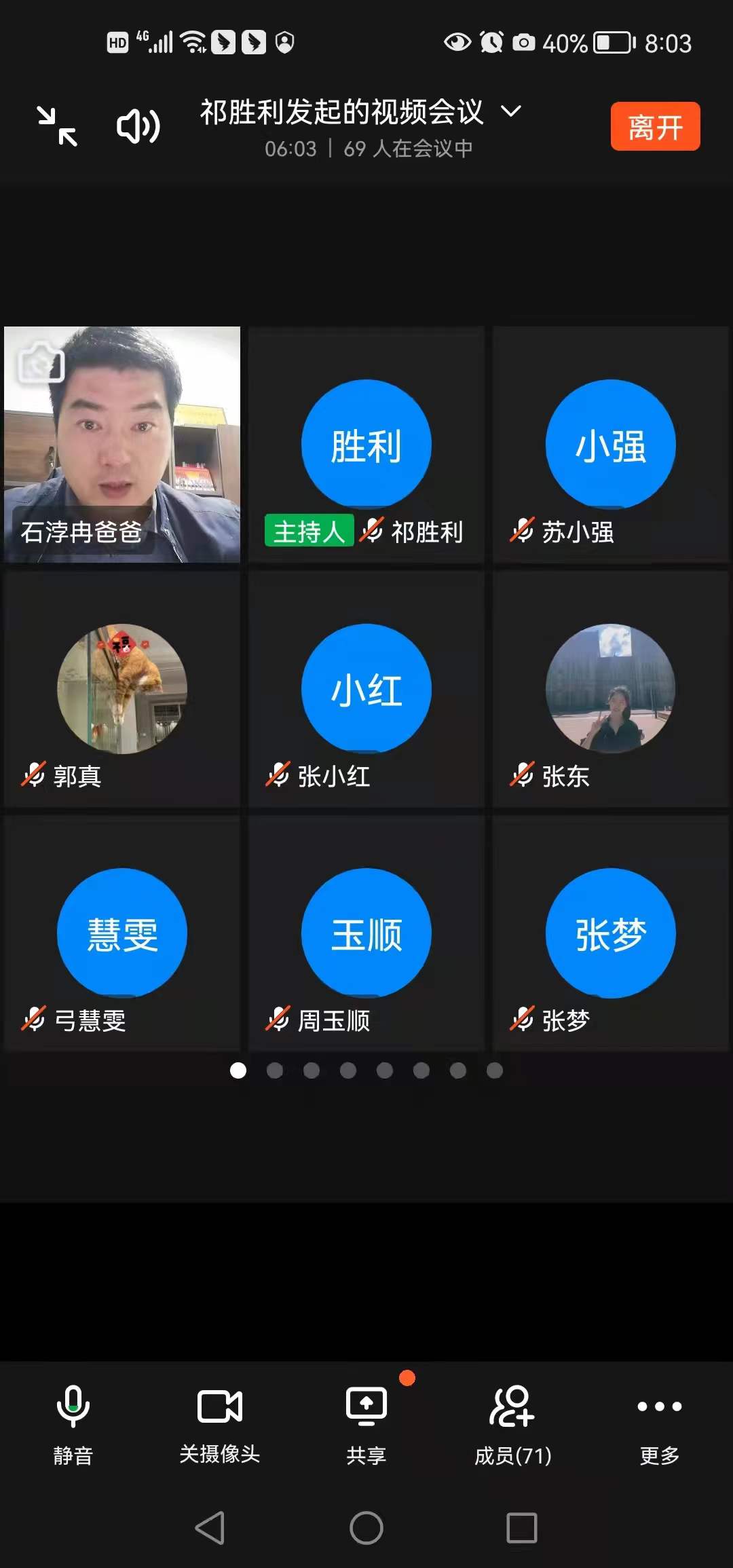The width and height of the screenshot is (733, 1568).
Task: Select 张东's participant tile
Action: 611,689
